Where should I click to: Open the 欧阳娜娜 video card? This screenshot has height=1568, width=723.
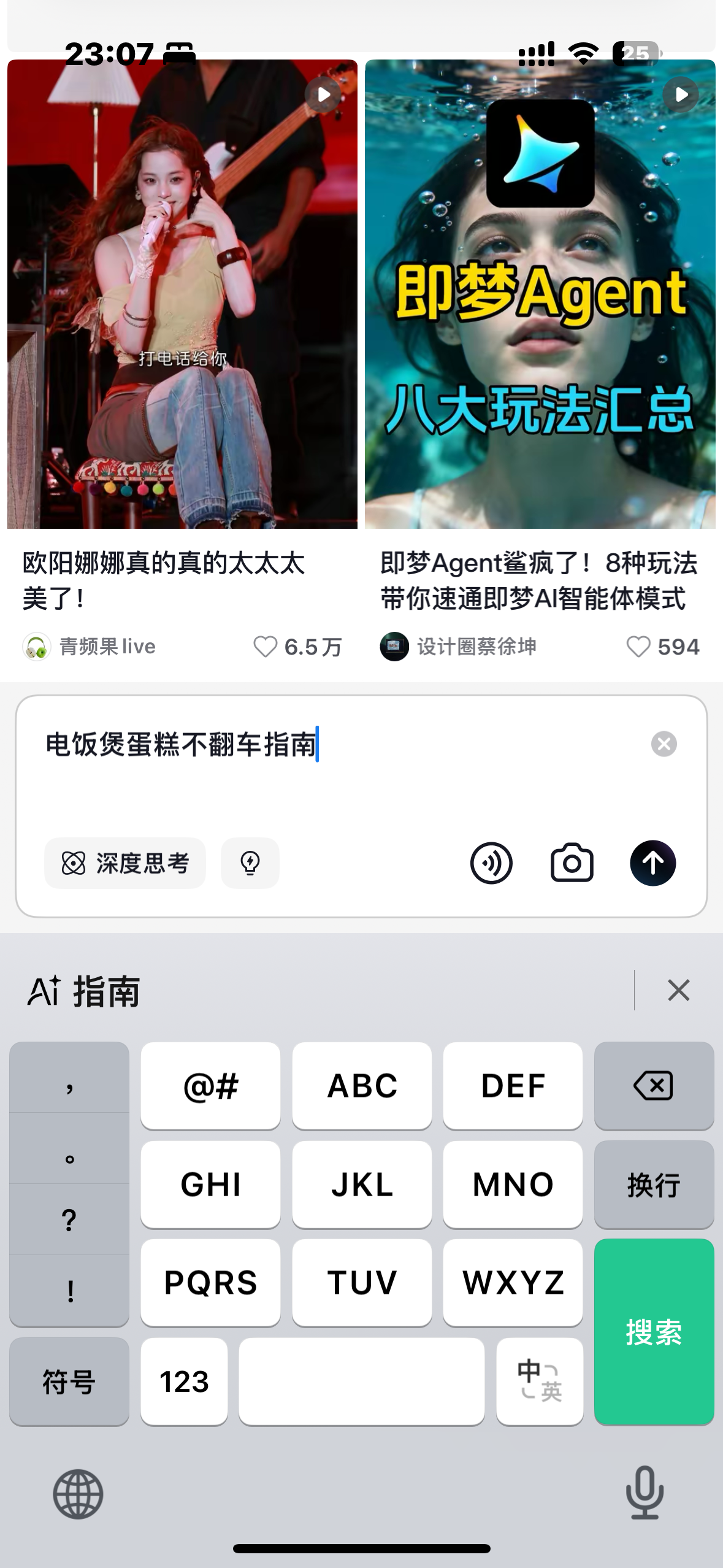[x=182, y=294]
